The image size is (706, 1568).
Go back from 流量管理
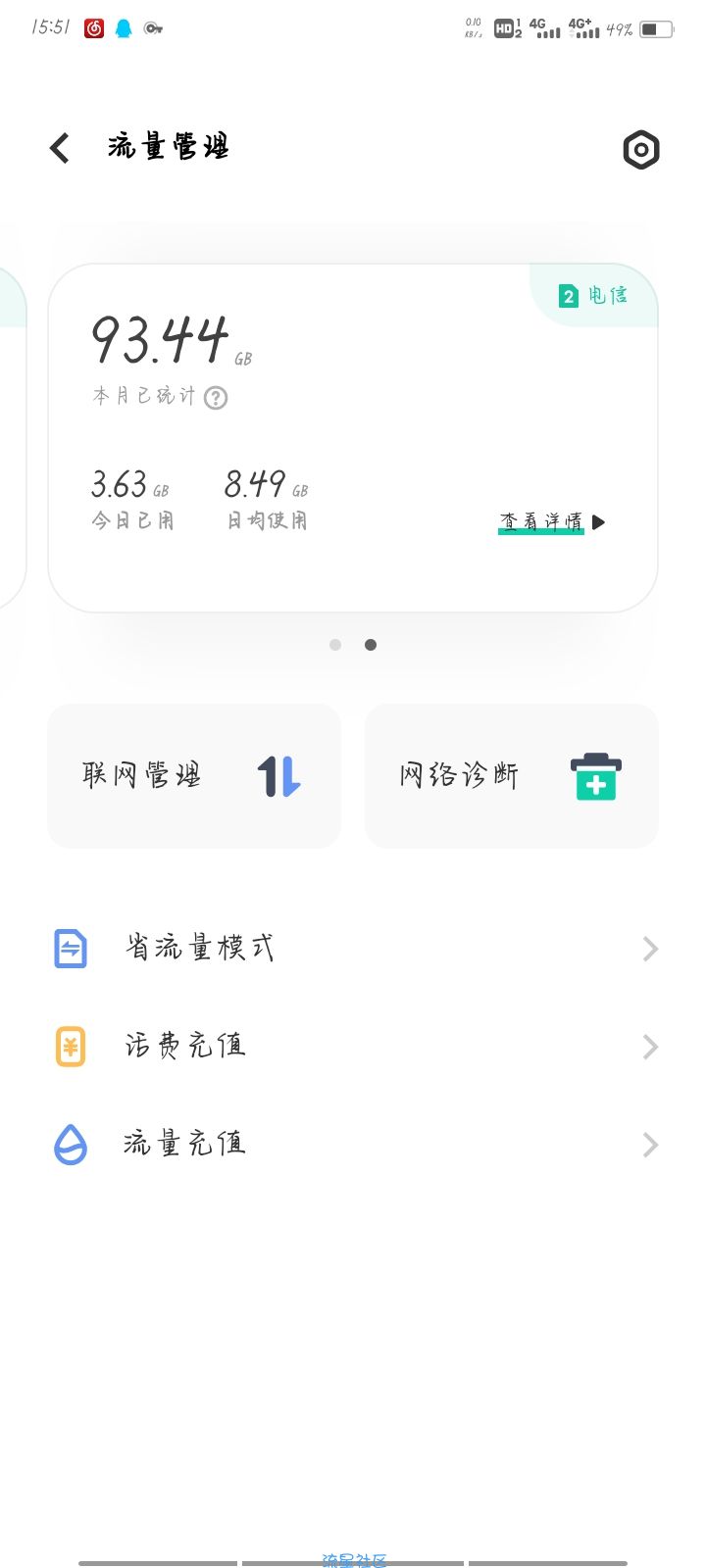click(x=60, y=149)
